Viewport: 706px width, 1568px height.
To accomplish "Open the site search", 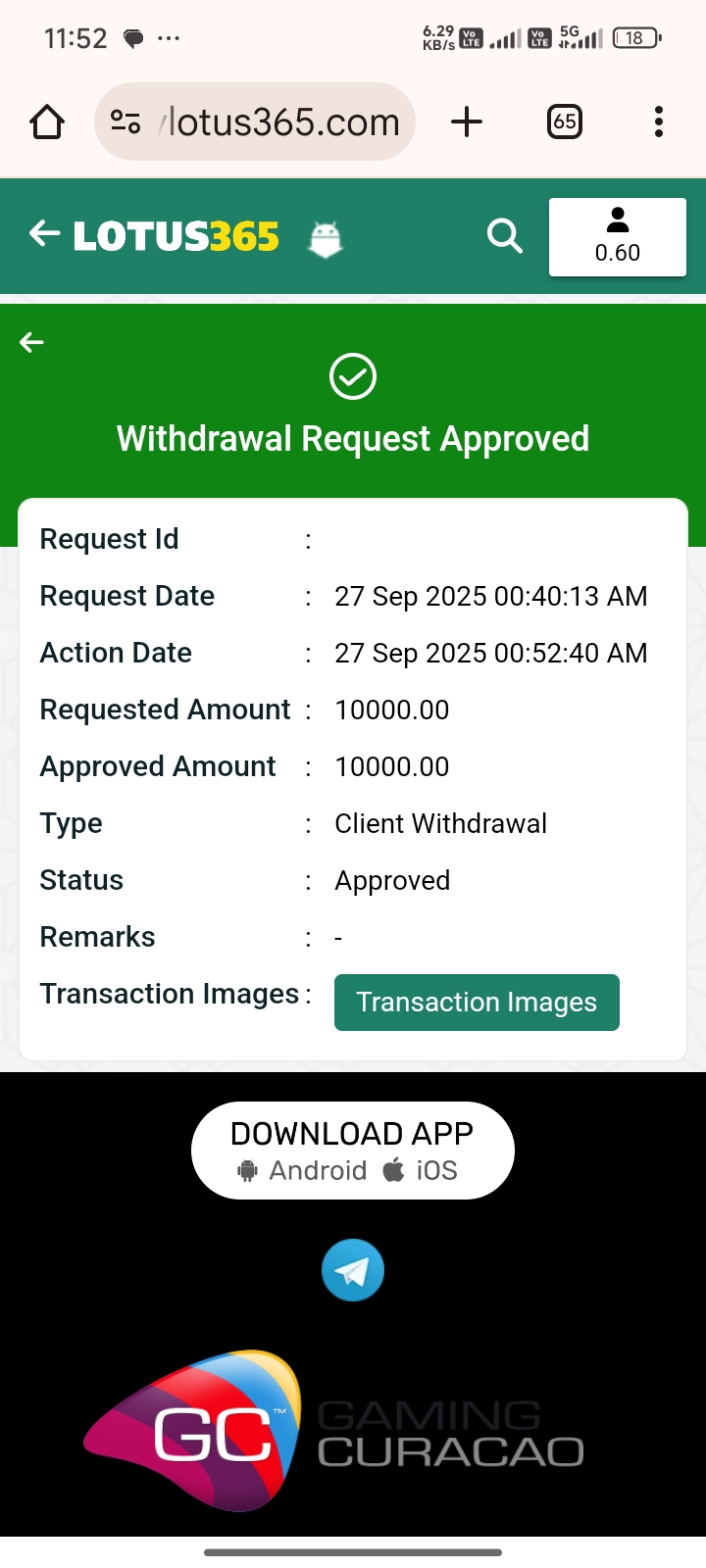I will [x=504, y=236].
